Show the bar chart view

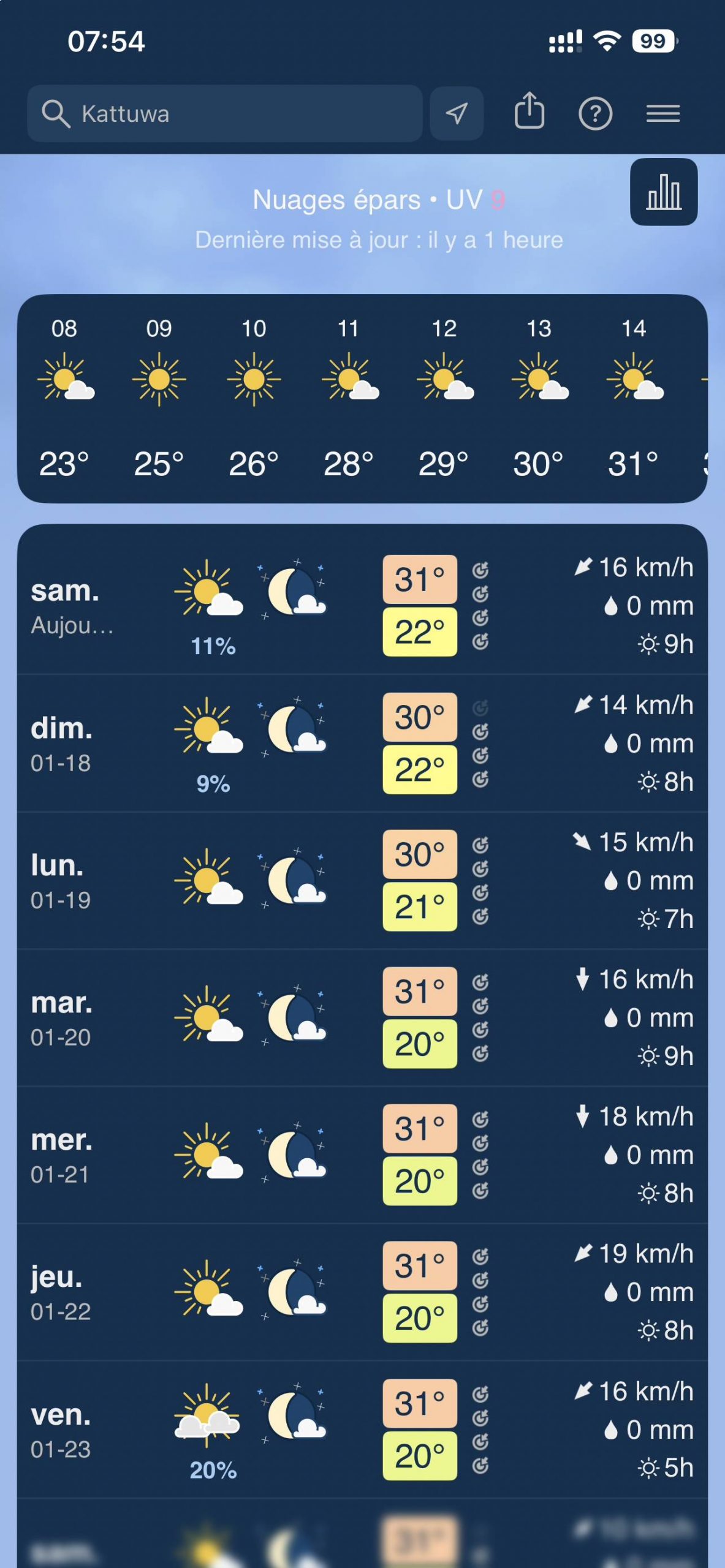(x=663, y=192)
